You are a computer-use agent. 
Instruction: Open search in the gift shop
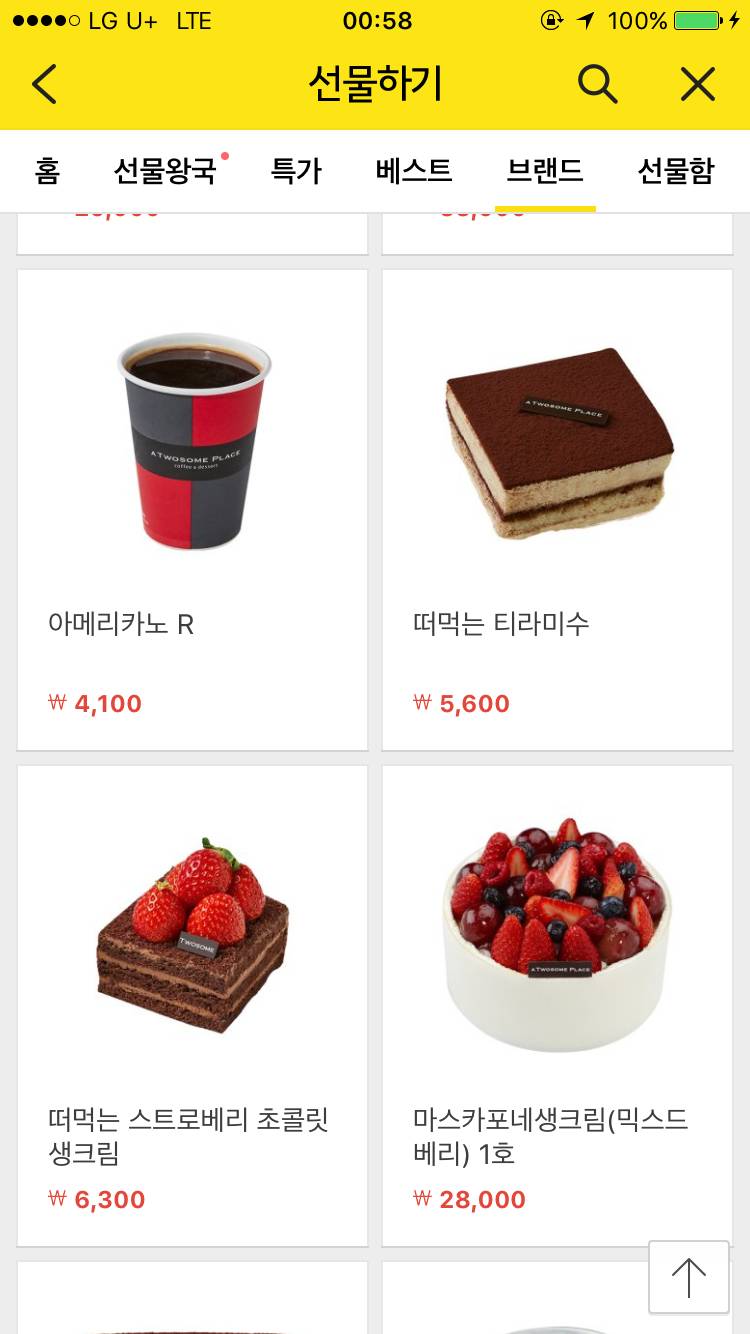coord(597,84)
